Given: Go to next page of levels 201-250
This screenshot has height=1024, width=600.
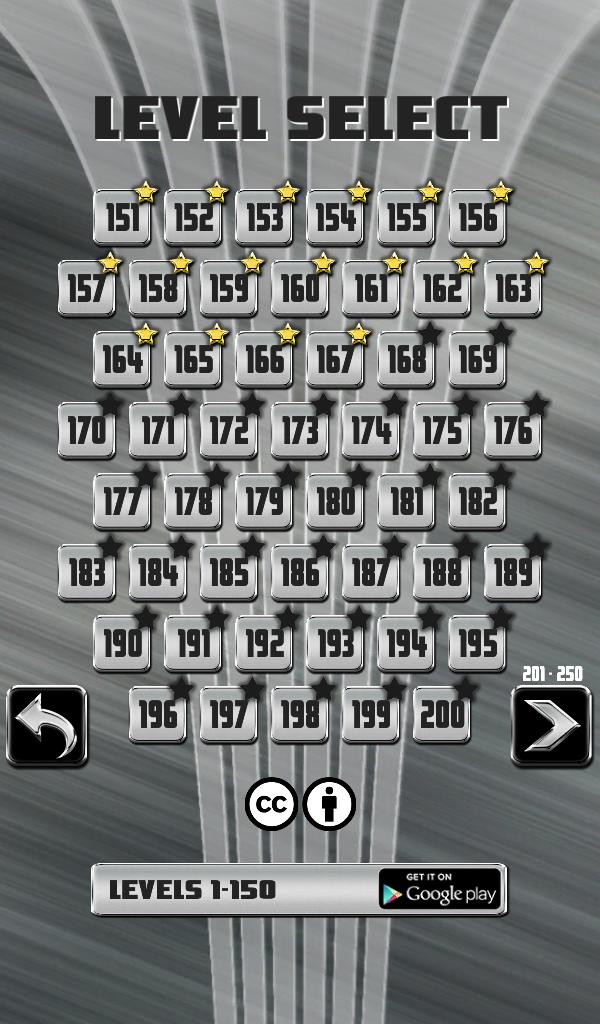Looking at the screenshot, I should click(551, 726).
